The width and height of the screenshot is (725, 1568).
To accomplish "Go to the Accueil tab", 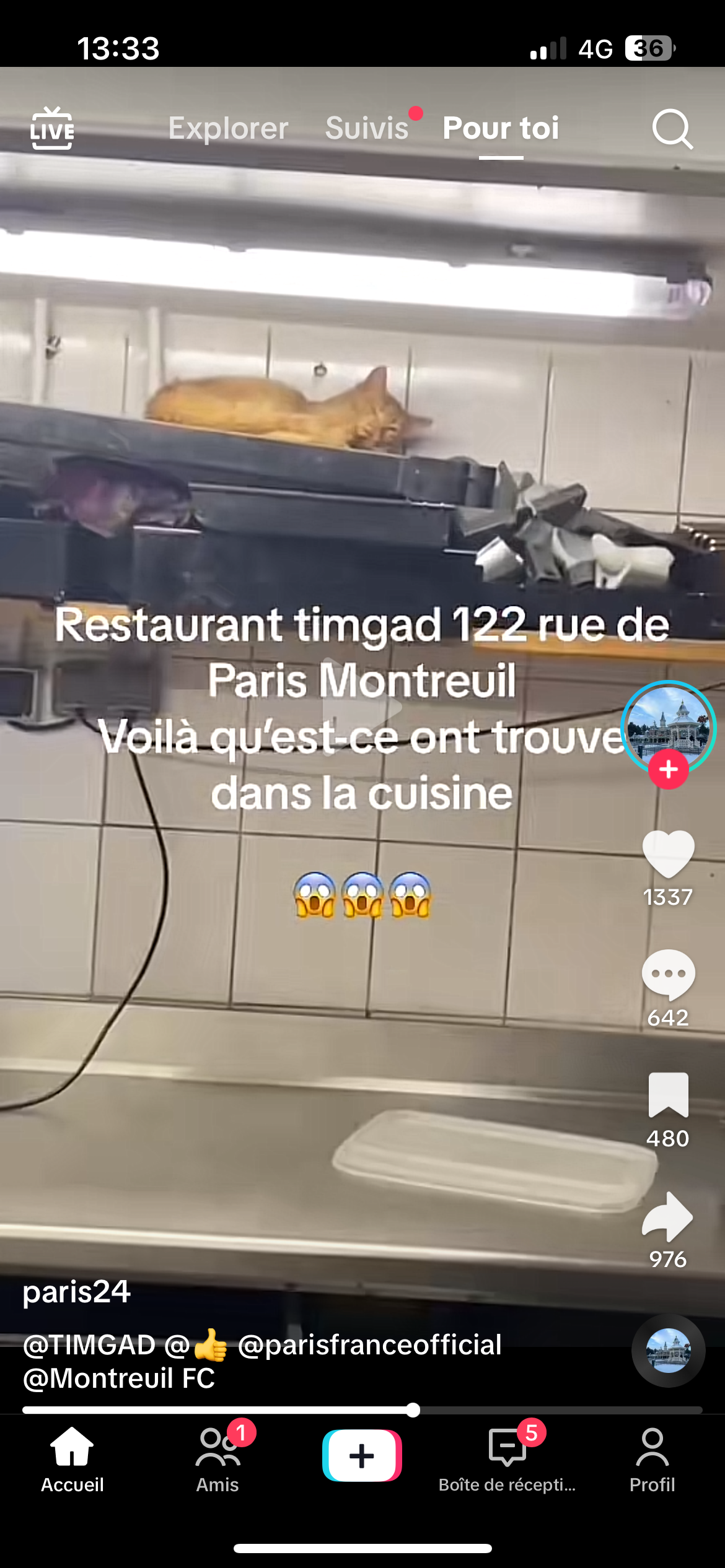I will pos(72,1459).
